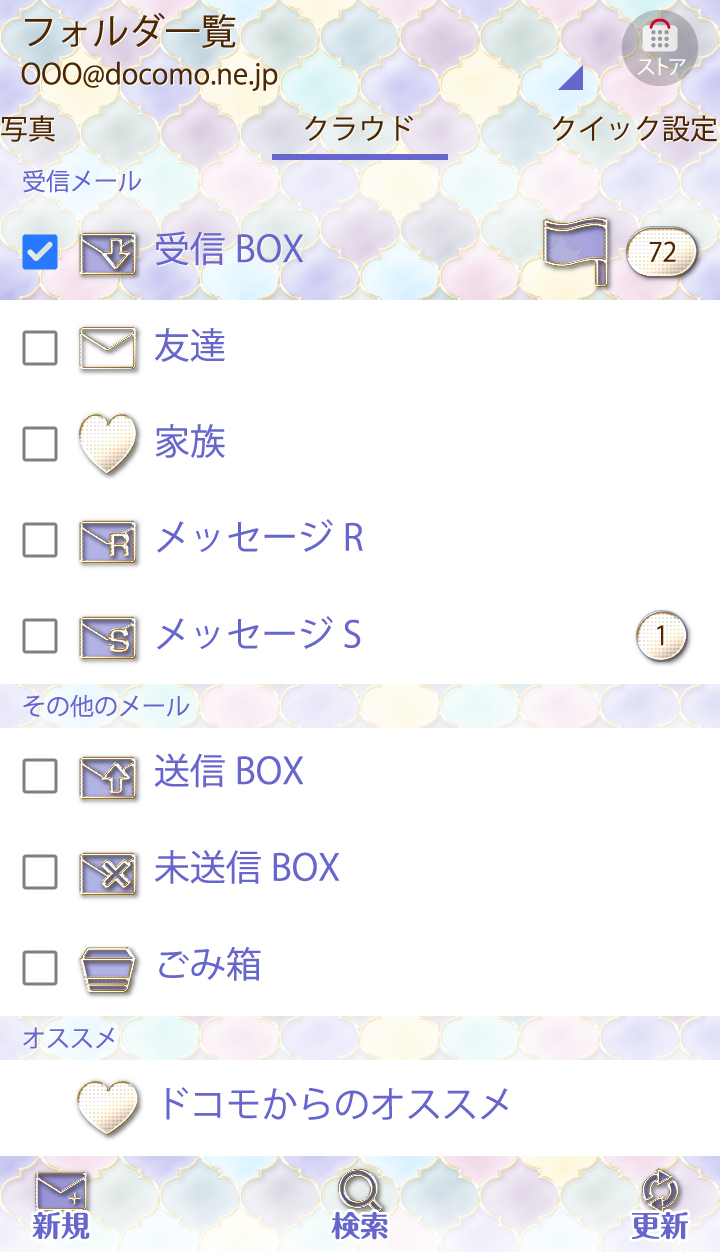
Task: Open the 受信 BOX folder
Action: coord(230,250)
